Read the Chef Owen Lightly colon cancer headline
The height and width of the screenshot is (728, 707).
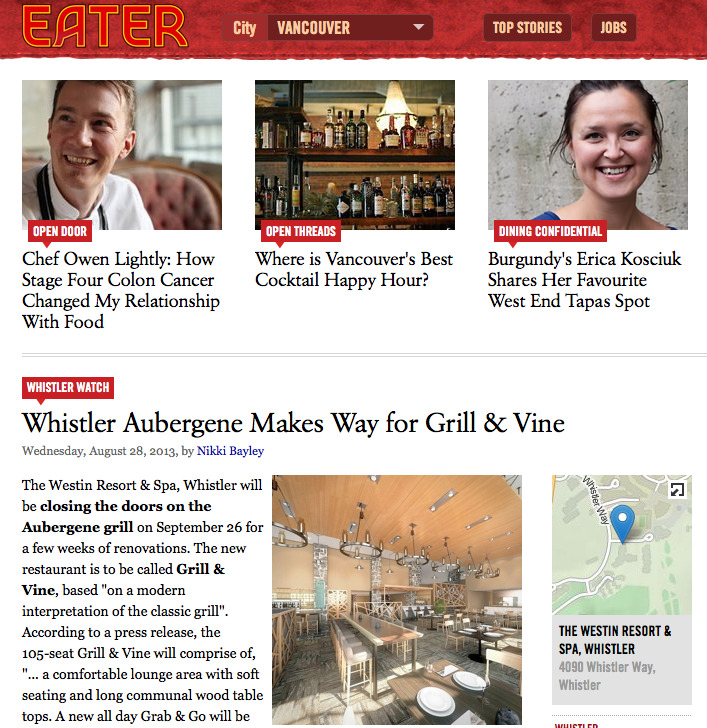121,290
